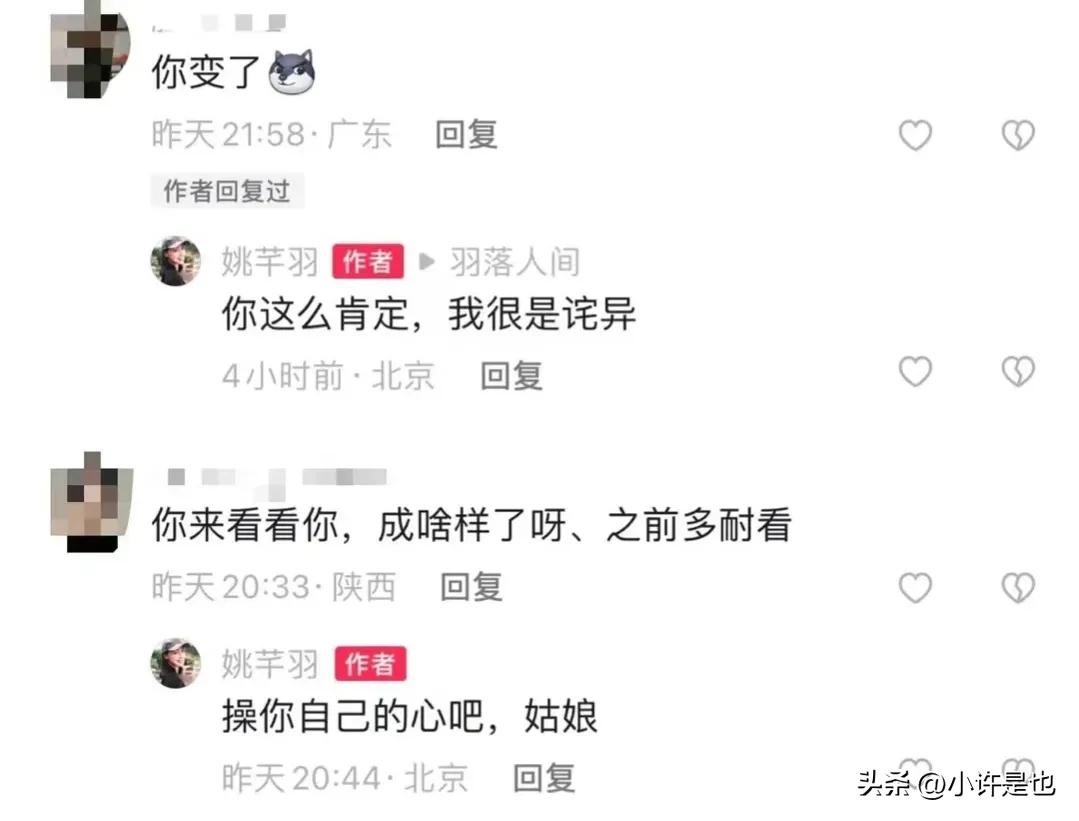Reply to '你这么肯定，我很是诧异'
1079x821 pixels.
[x=511, y=376]
